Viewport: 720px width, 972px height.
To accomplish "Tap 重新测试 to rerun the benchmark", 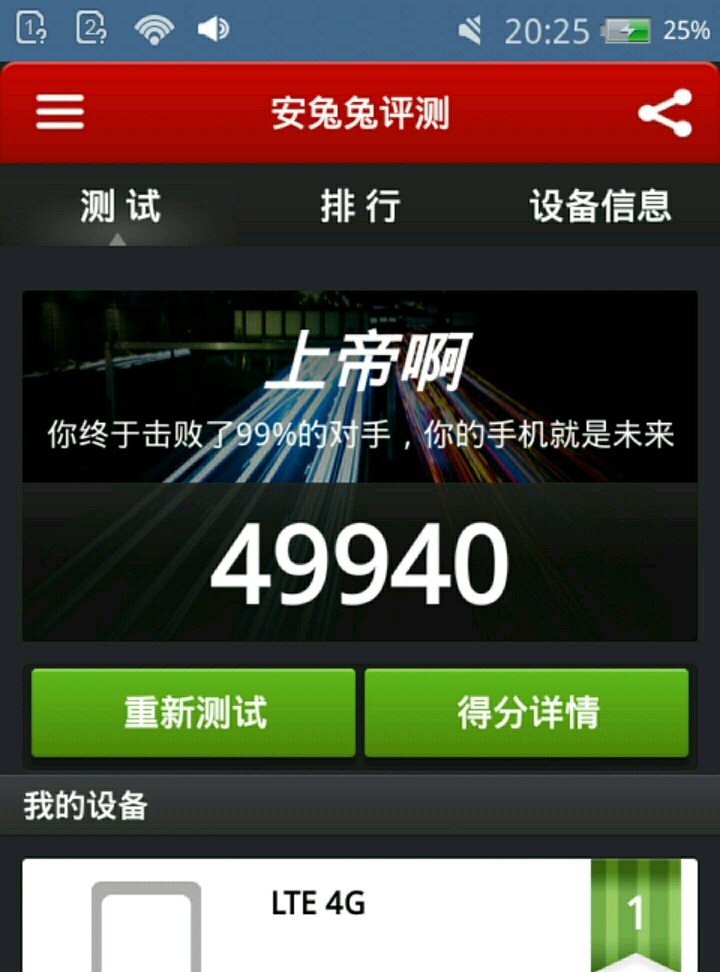I will (x=194, y=713).
